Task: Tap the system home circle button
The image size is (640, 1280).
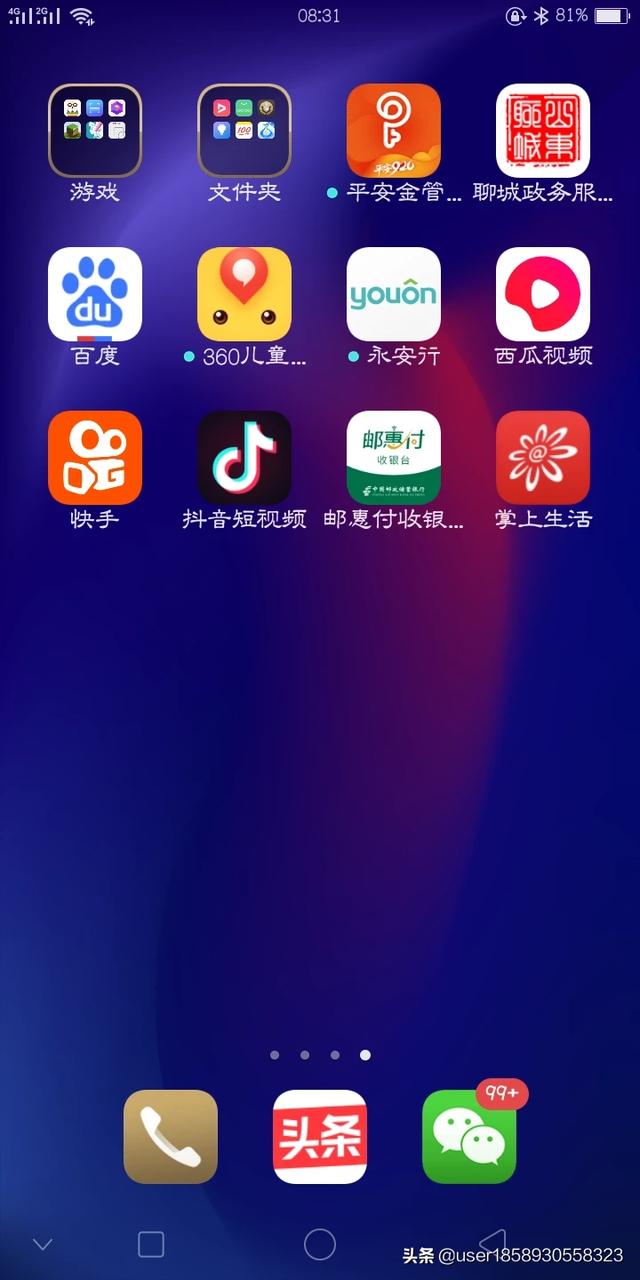Action: point(320,1244)
